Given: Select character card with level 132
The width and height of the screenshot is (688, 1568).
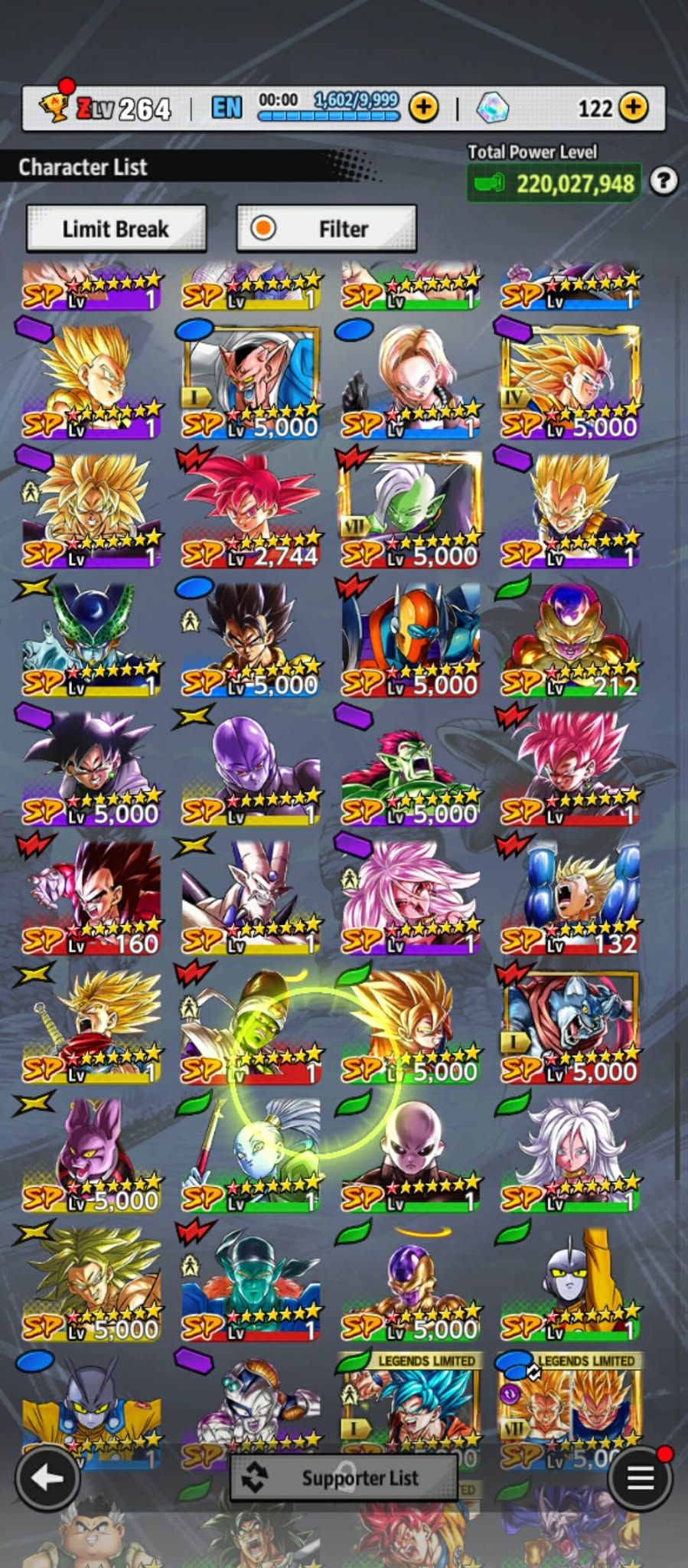Looking at the screenshot, I should pos(569,896).
